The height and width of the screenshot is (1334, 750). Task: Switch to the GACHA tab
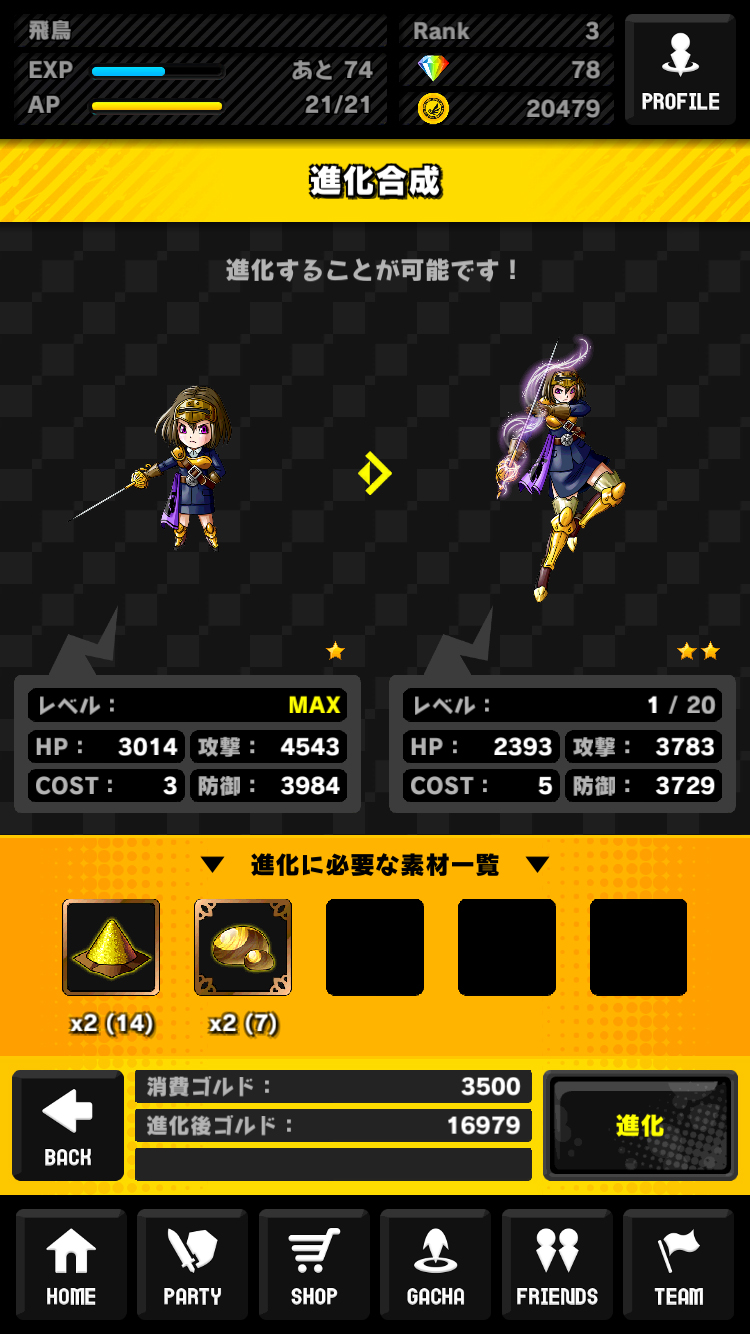(x=435, y=1265)
